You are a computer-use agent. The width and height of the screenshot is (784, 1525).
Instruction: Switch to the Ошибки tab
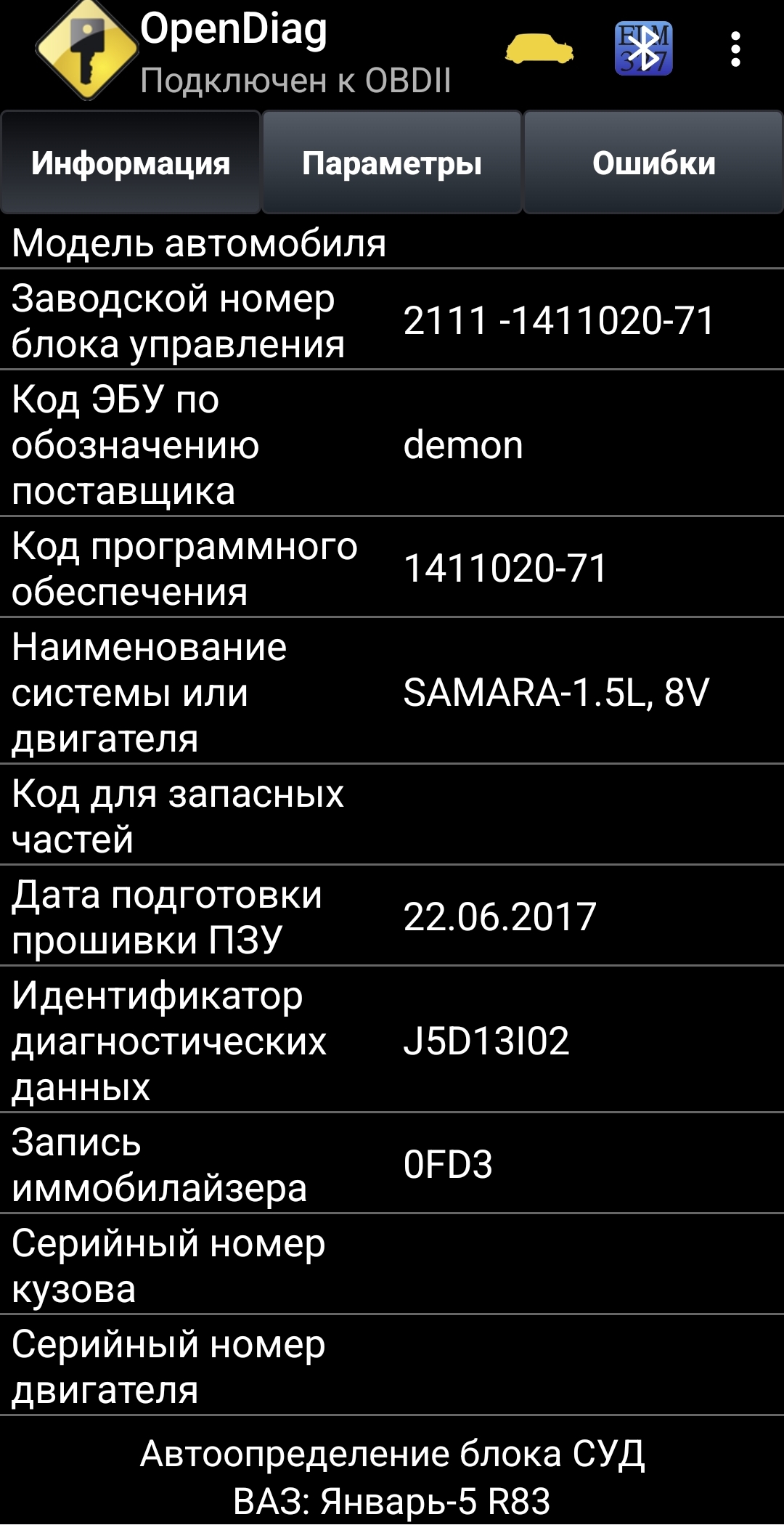point(653,163)
